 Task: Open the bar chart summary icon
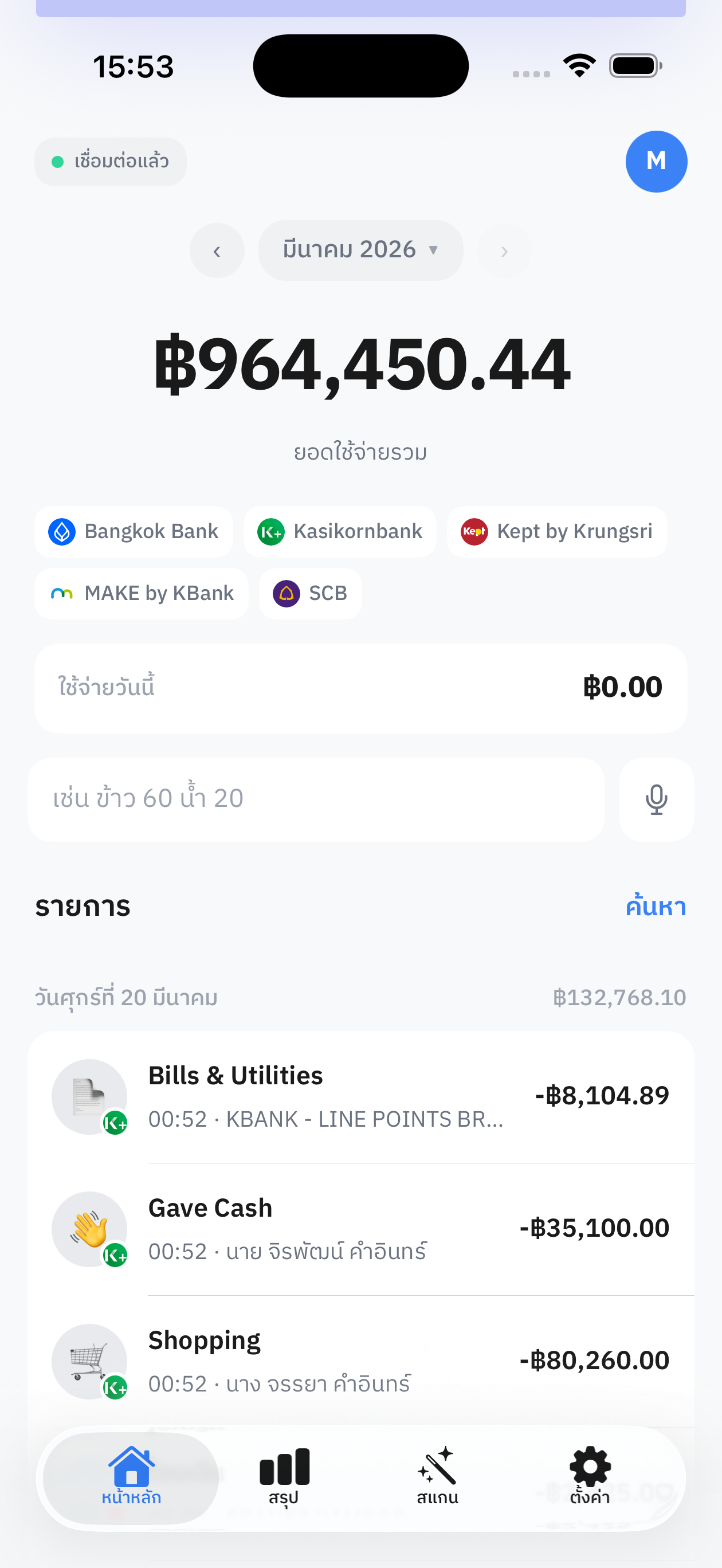[285, 1468]
